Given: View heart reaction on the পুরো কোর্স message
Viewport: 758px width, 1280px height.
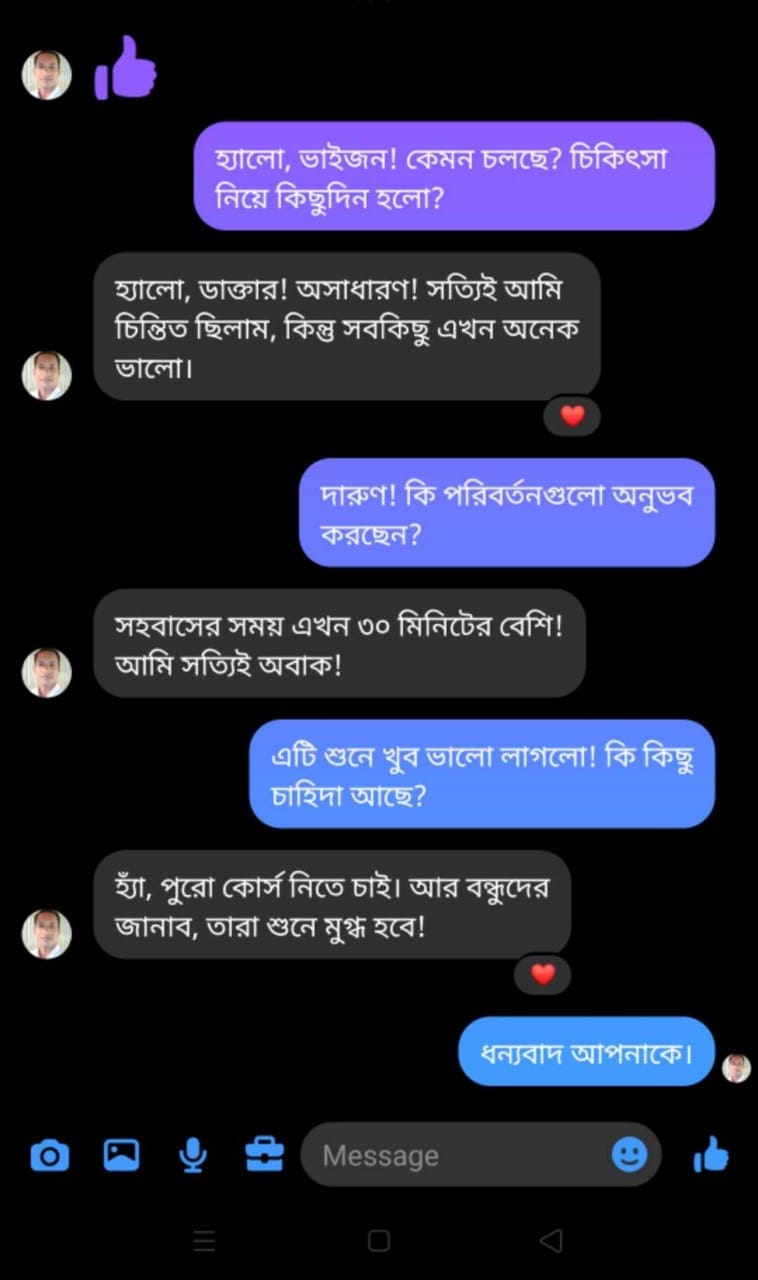Looking at the screenshot, I should pyautogui.click(x=542, y=974).
